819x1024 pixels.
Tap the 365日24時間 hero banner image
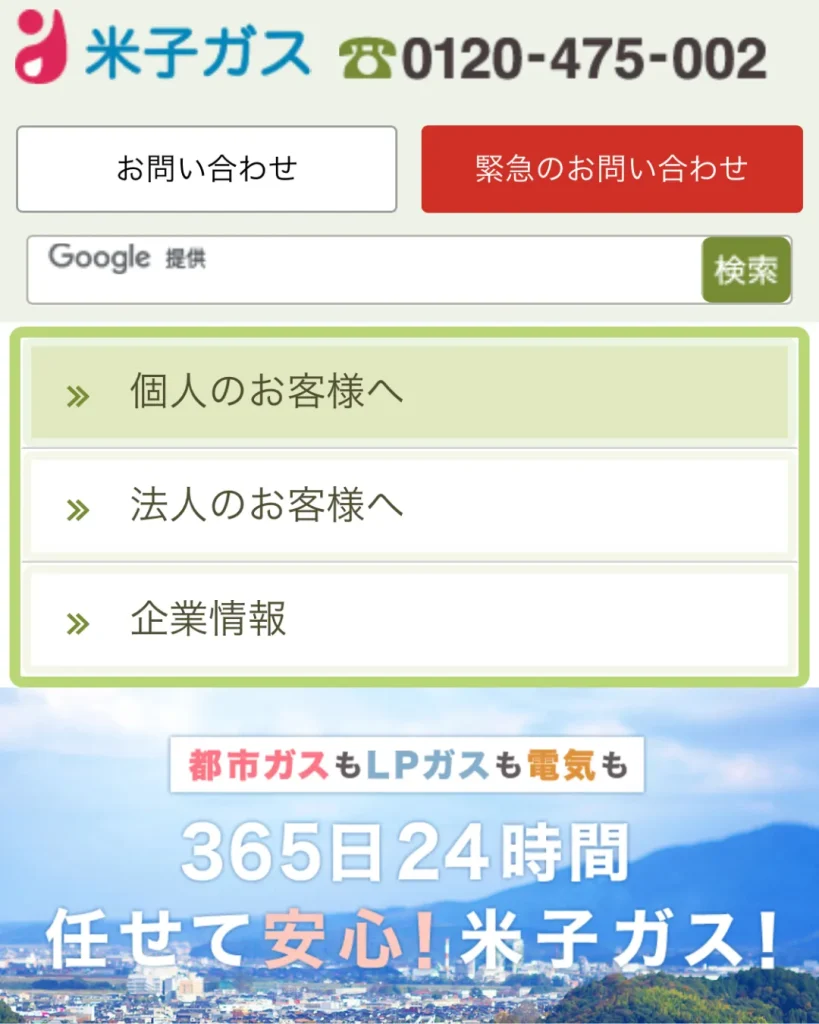click(x=410, y=855)
